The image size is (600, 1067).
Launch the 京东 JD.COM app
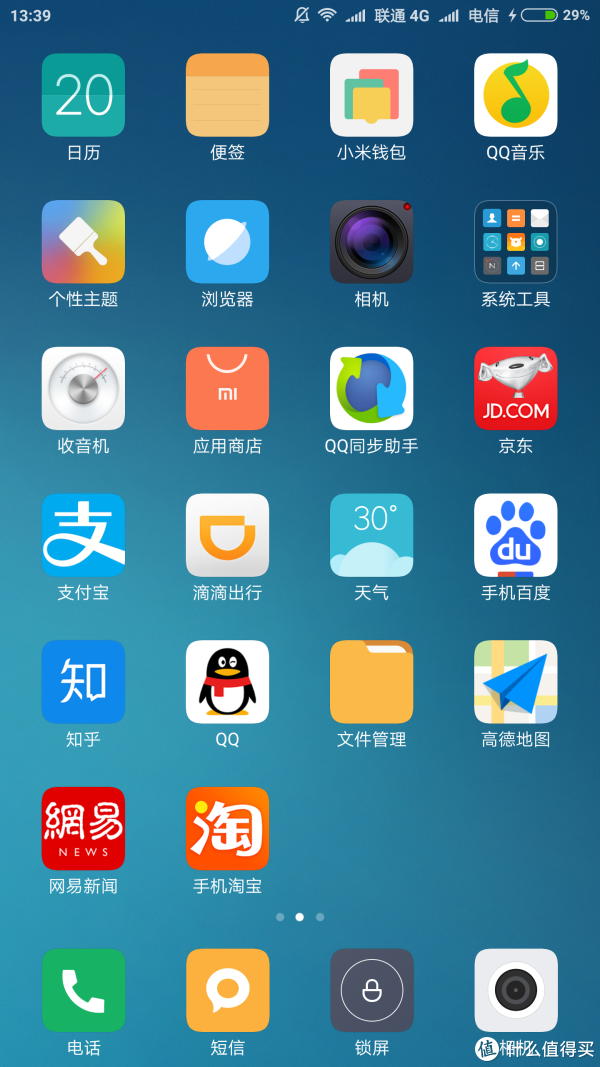[x=515, y=388]
